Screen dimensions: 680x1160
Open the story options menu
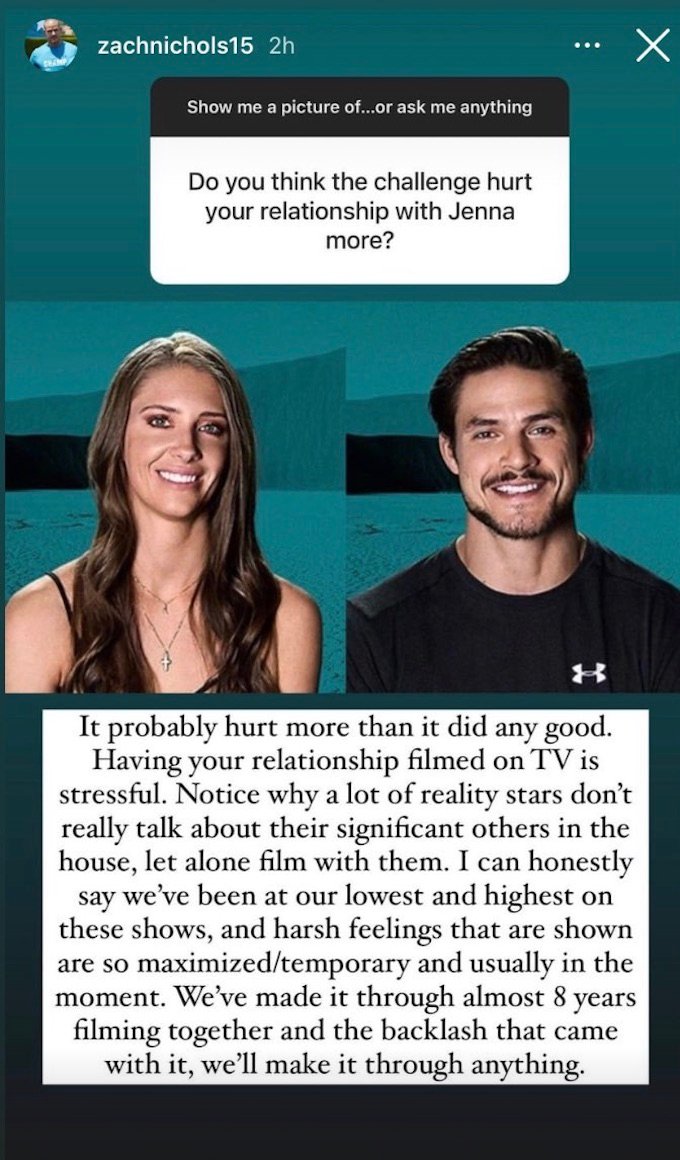(x=589, y=46)
